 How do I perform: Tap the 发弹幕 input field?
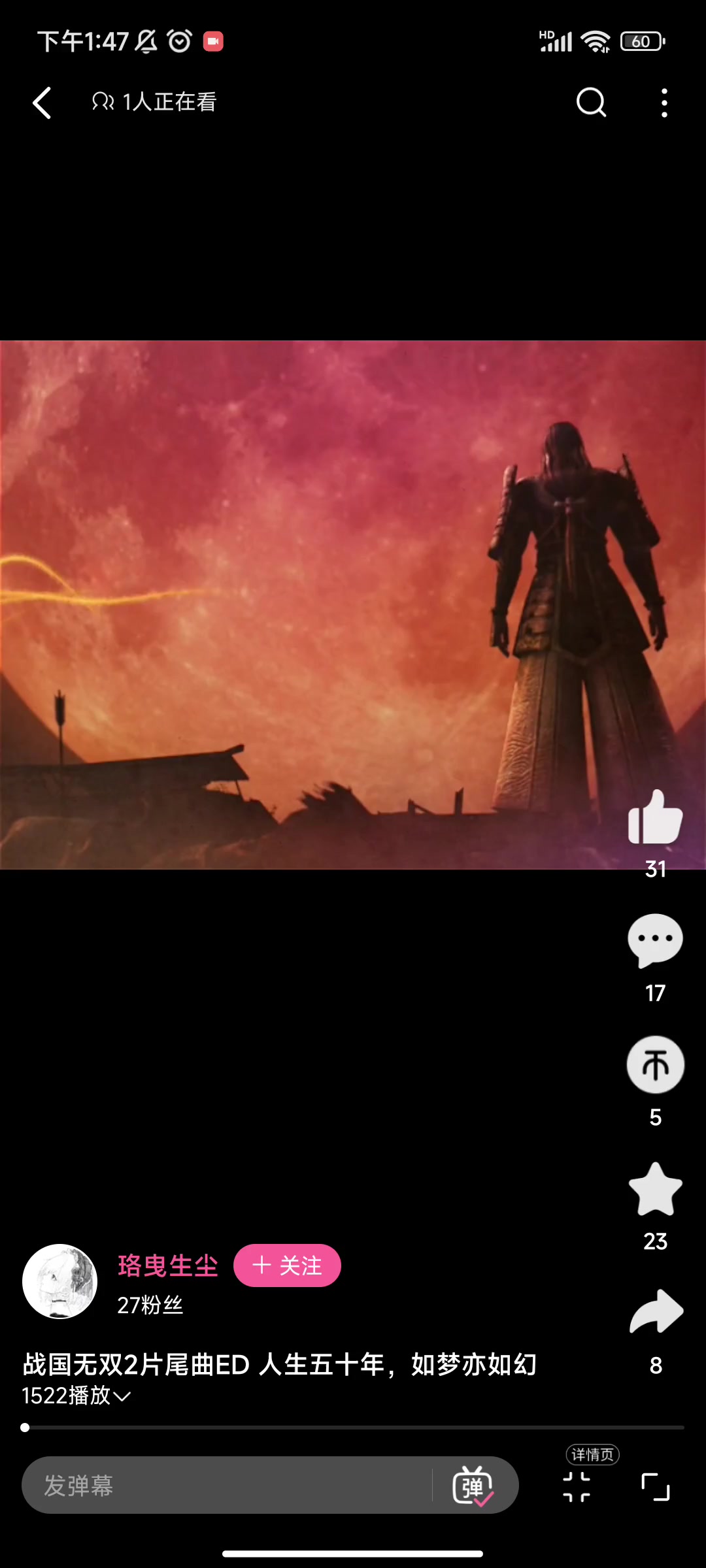click(x=229, y=1485)
